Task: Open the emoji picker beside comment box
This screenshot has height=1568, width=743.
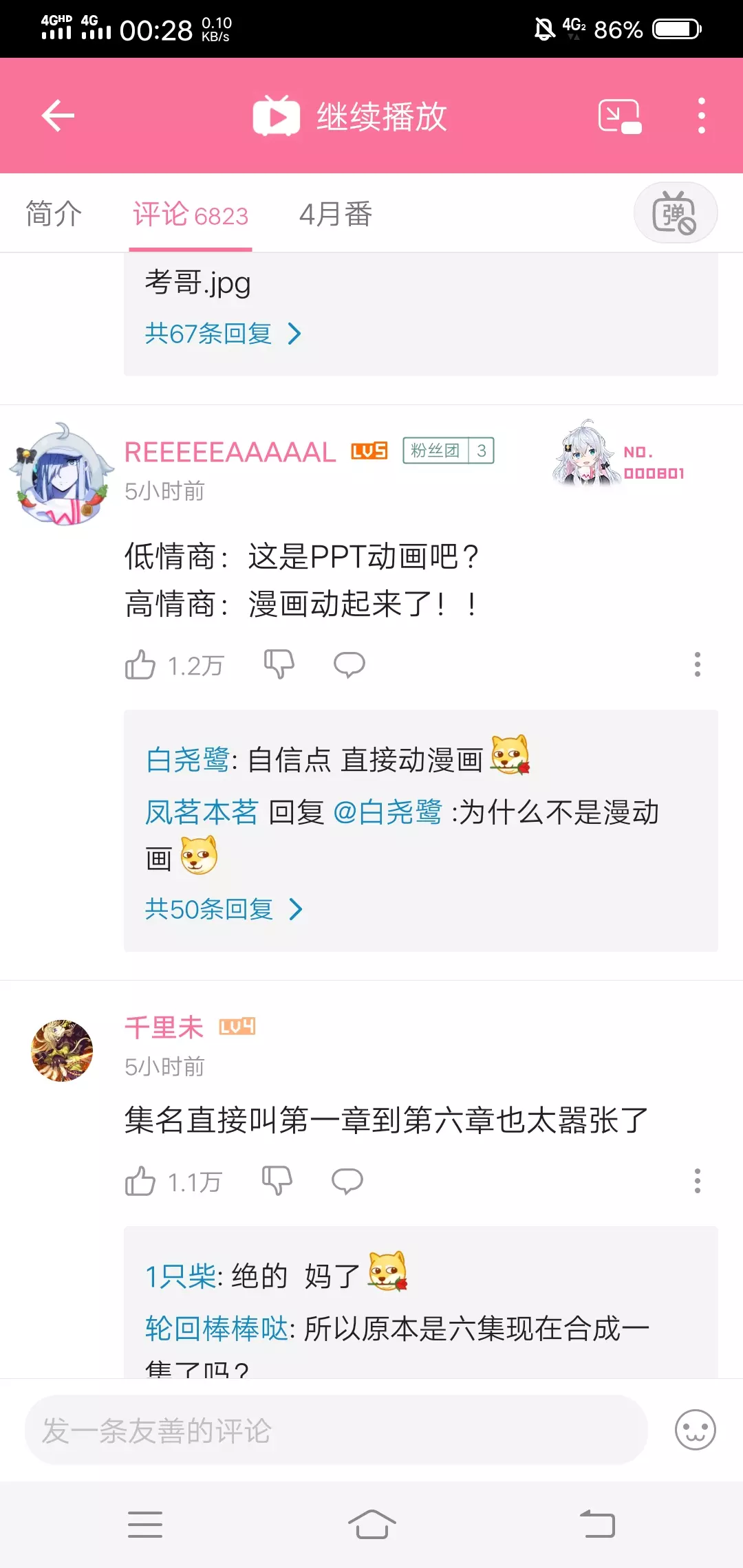Action: (x=695, y=1430)
